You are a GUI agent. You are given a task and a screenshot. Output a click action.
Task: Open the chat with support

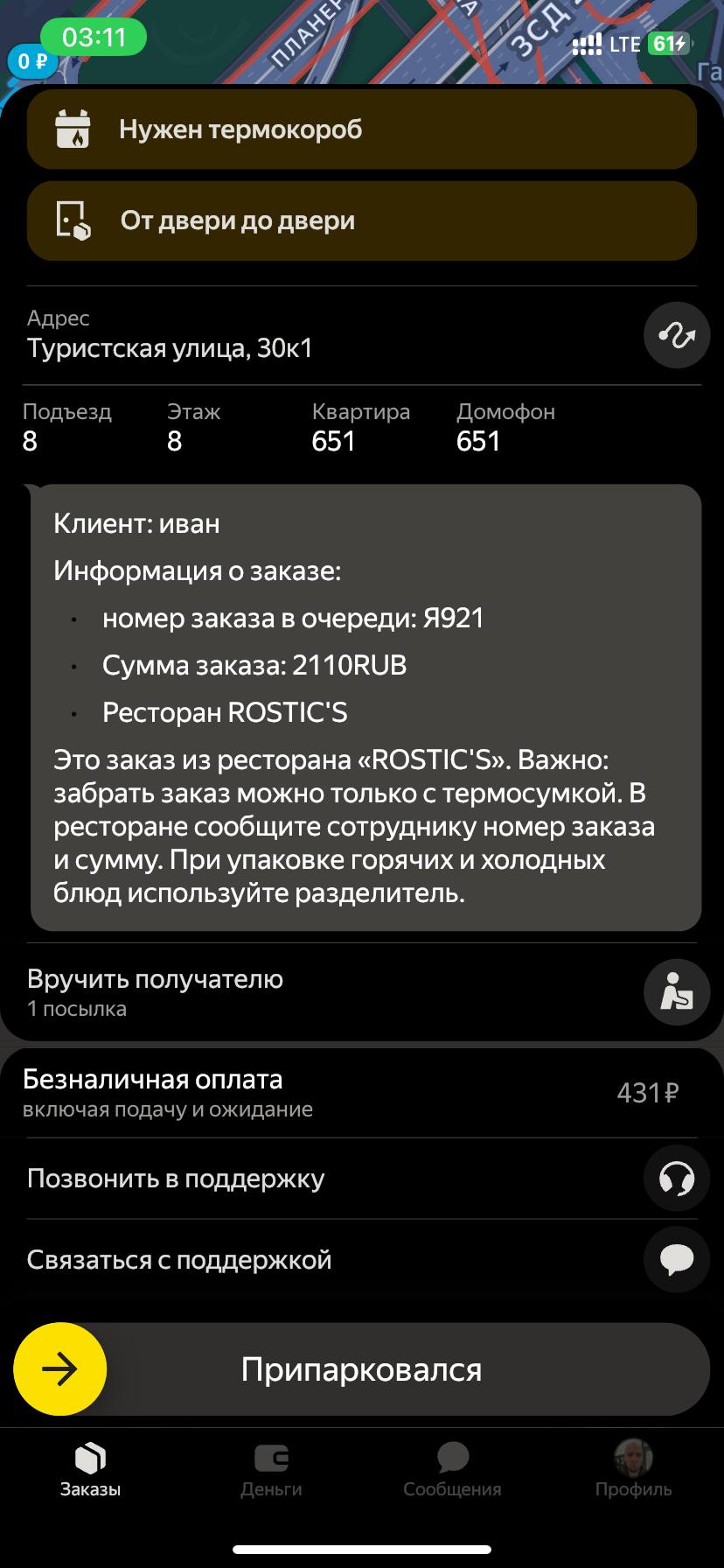point(676,1260)
